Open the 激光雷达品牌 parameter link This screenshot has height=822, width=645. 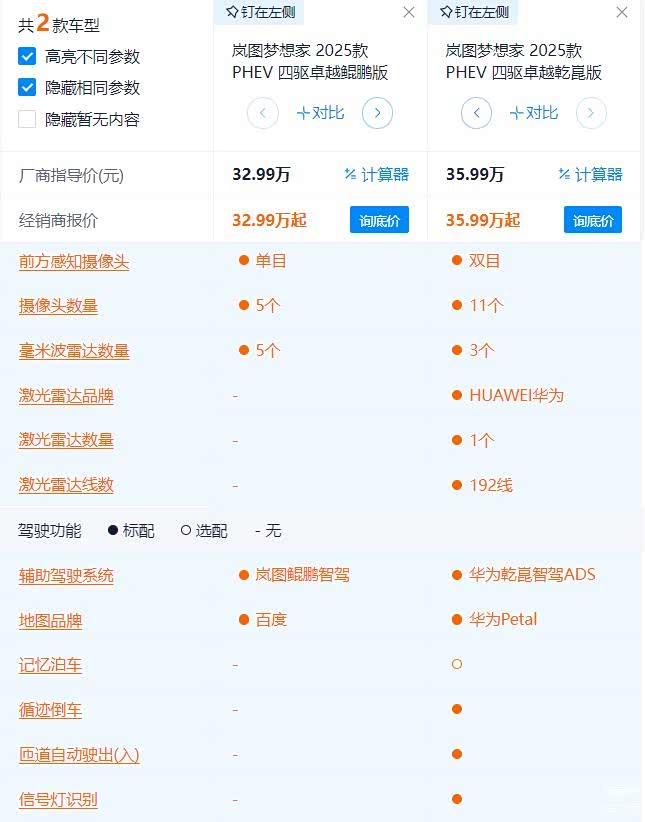pos(66,396)
